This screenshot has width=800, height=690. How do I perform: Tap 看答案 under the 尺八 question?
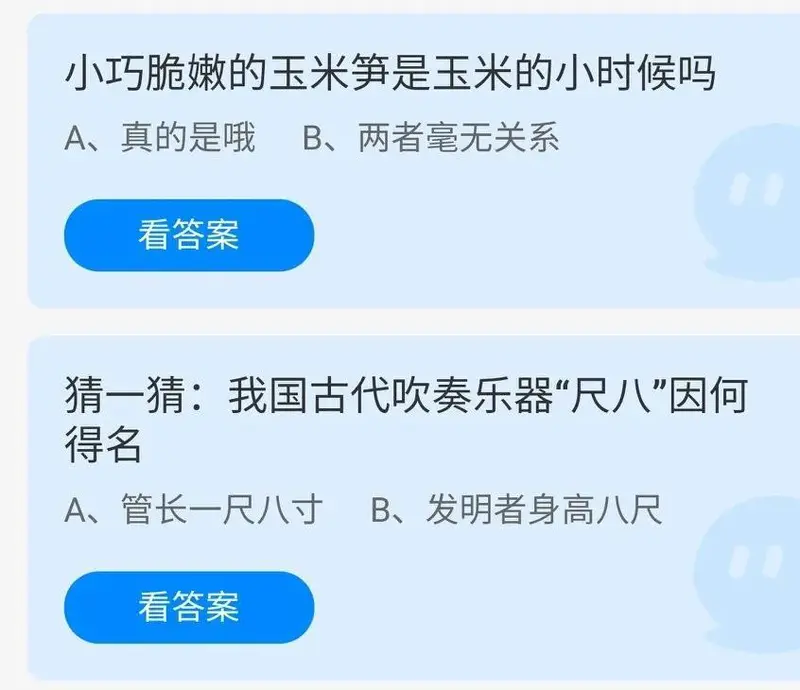[188, 607]
